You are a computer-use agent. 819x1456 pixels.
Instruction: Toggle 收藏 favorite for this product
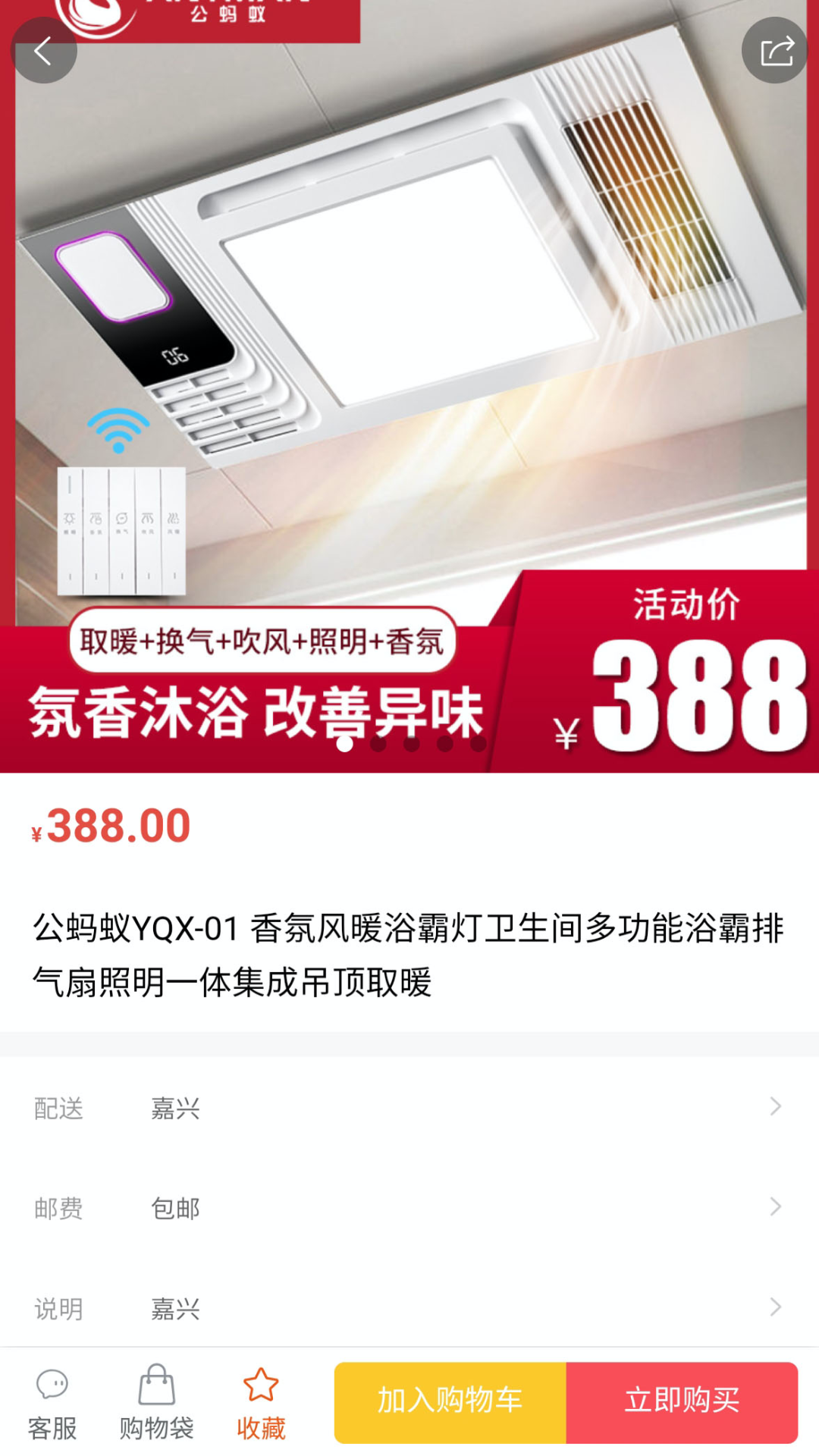point(261,1404)
